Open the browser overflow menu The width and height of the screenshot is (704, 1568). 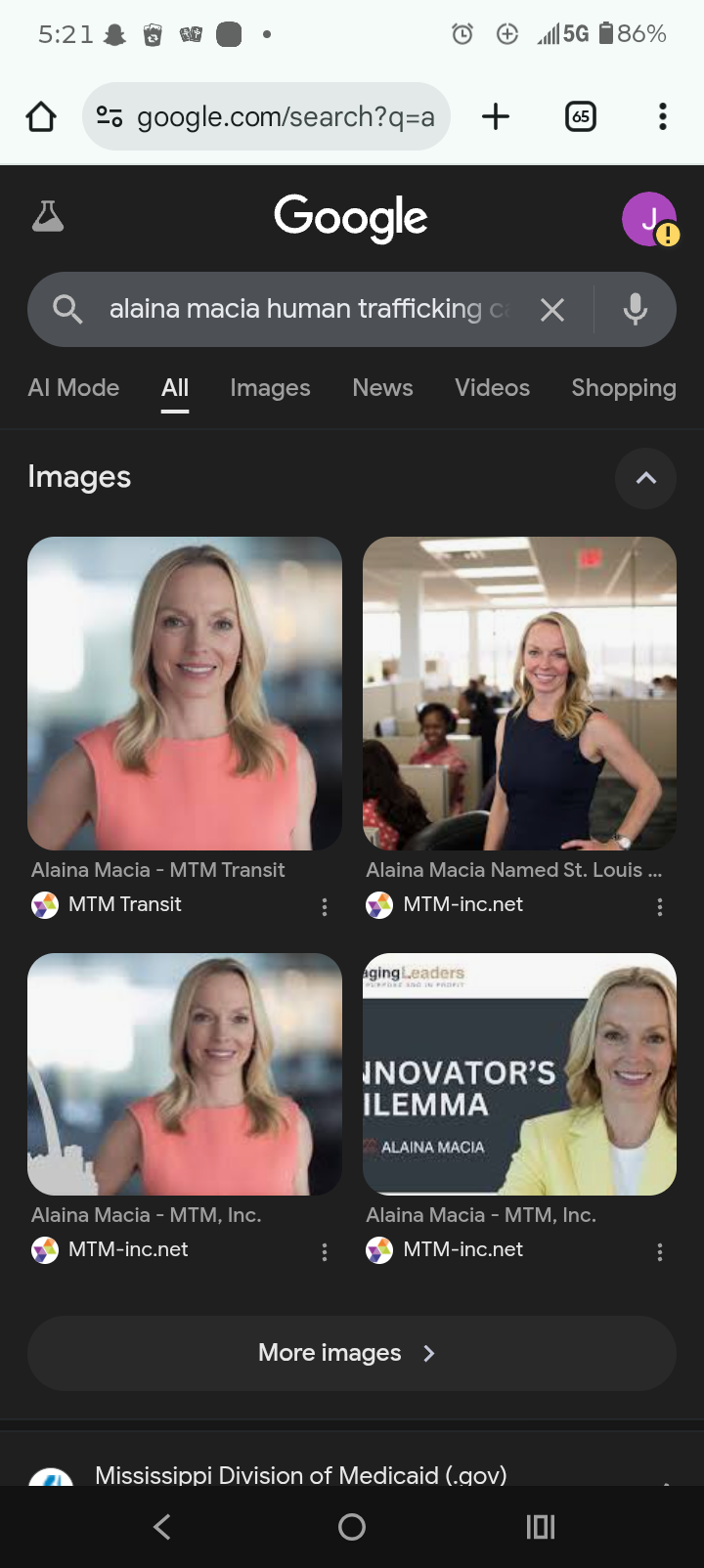click(x=663, y=117)
